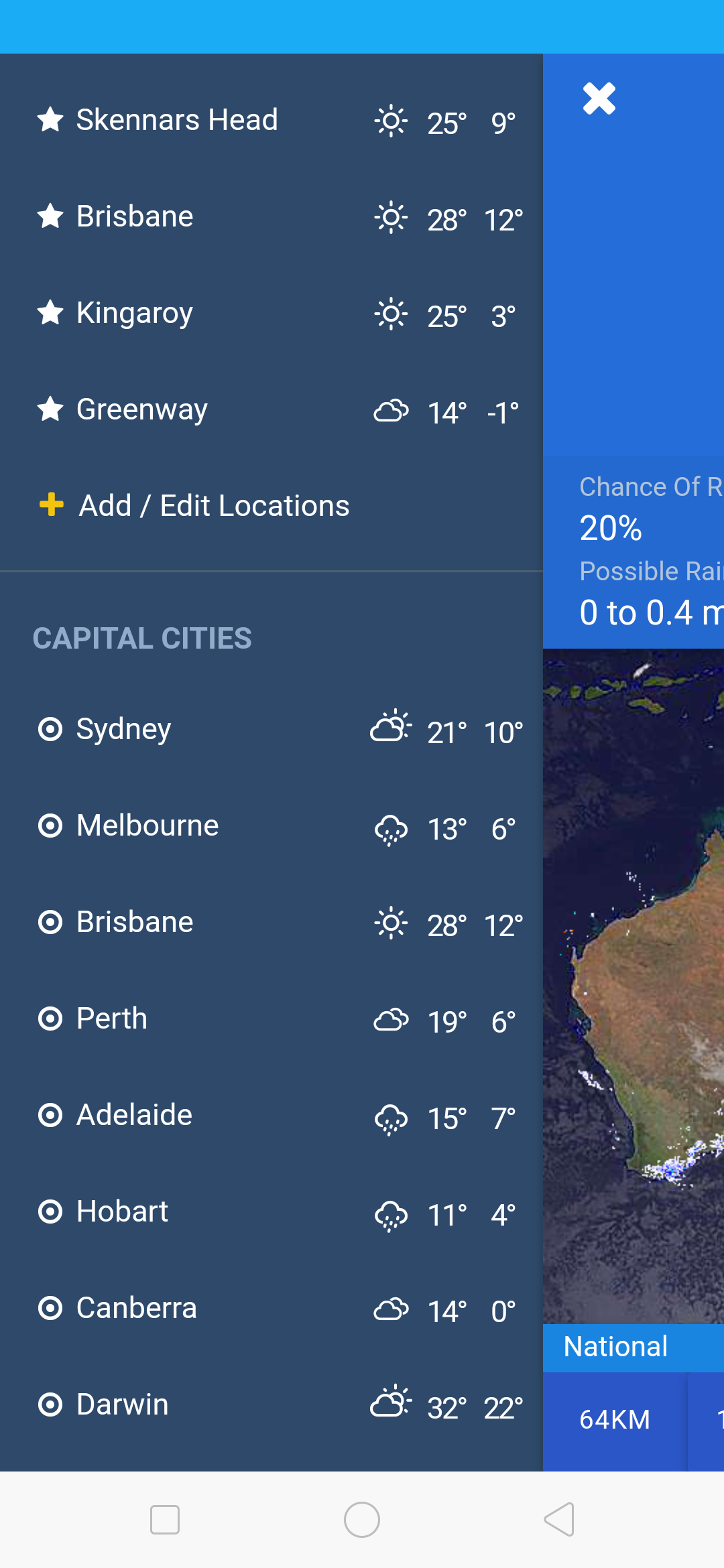Open the Kingaroy weather forecast

pos(271,314)
